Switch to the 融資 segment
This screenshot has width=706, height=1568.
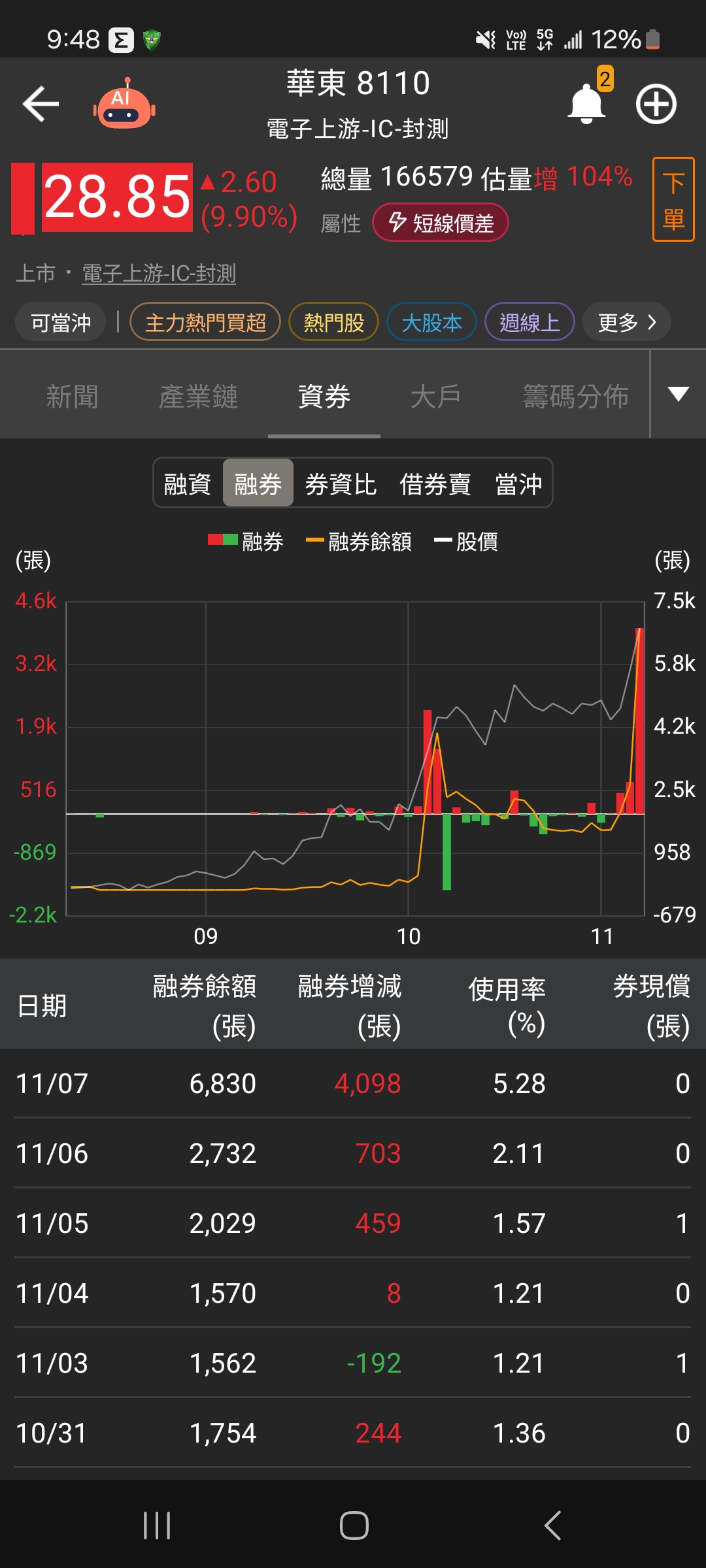pos(188,484)
